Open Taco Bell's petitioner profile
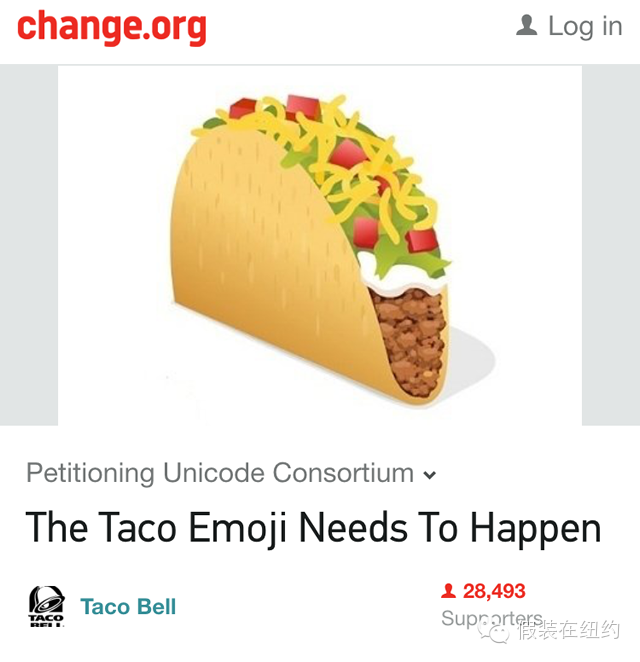The image size is (640, 662). (128, 606)
